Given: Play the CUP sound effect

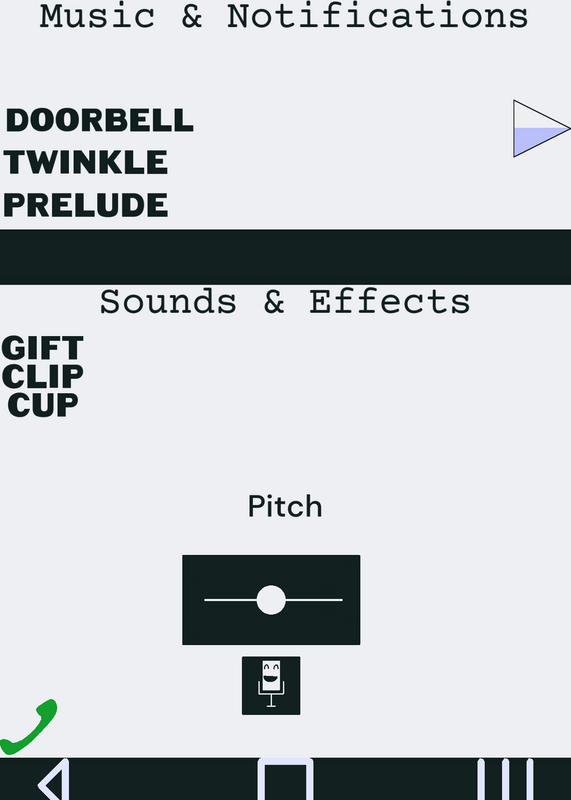Looking at the screenshot, I should [x=43, y=405].
